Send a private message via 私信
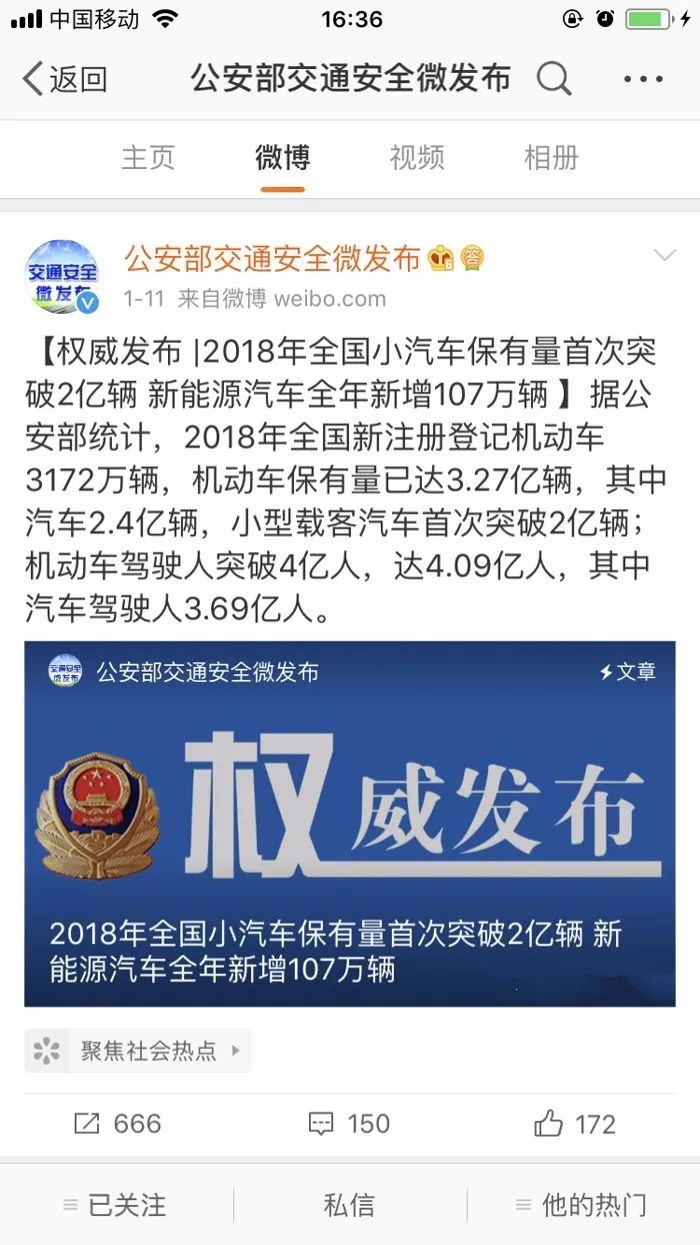This screenshot has height=1245, width=700. point(349,1205)
